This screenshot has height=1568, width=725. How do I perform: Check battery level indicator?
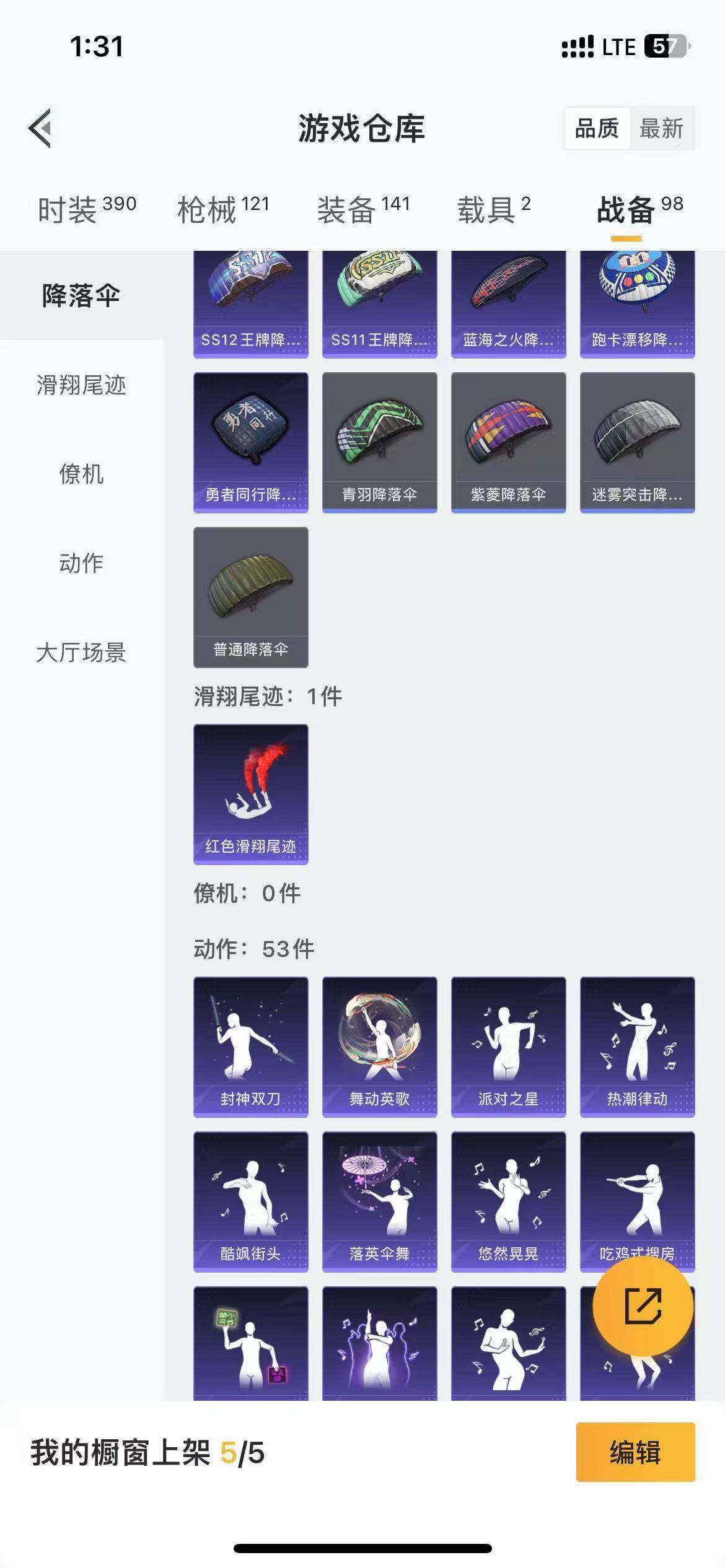pyautogui.click(x=665, y=46)
